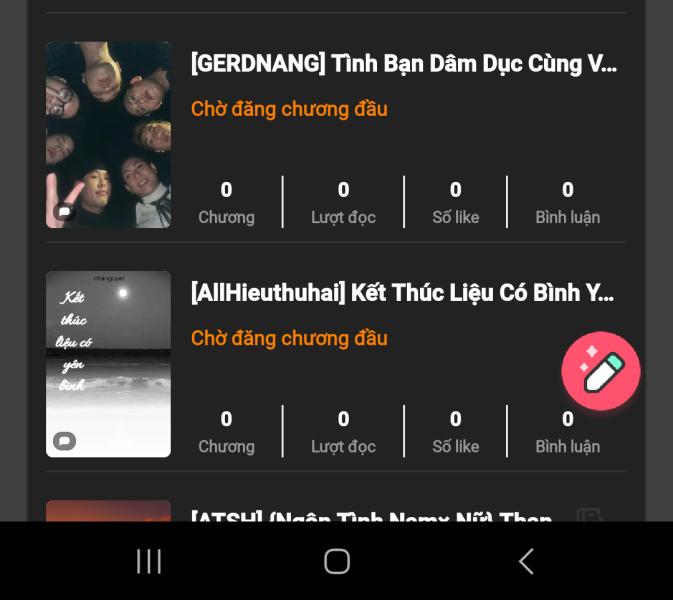The height and width of the screenshot is (600, 673).
Task: Open the GERDNANG story entry
Action: click(403, 64)
